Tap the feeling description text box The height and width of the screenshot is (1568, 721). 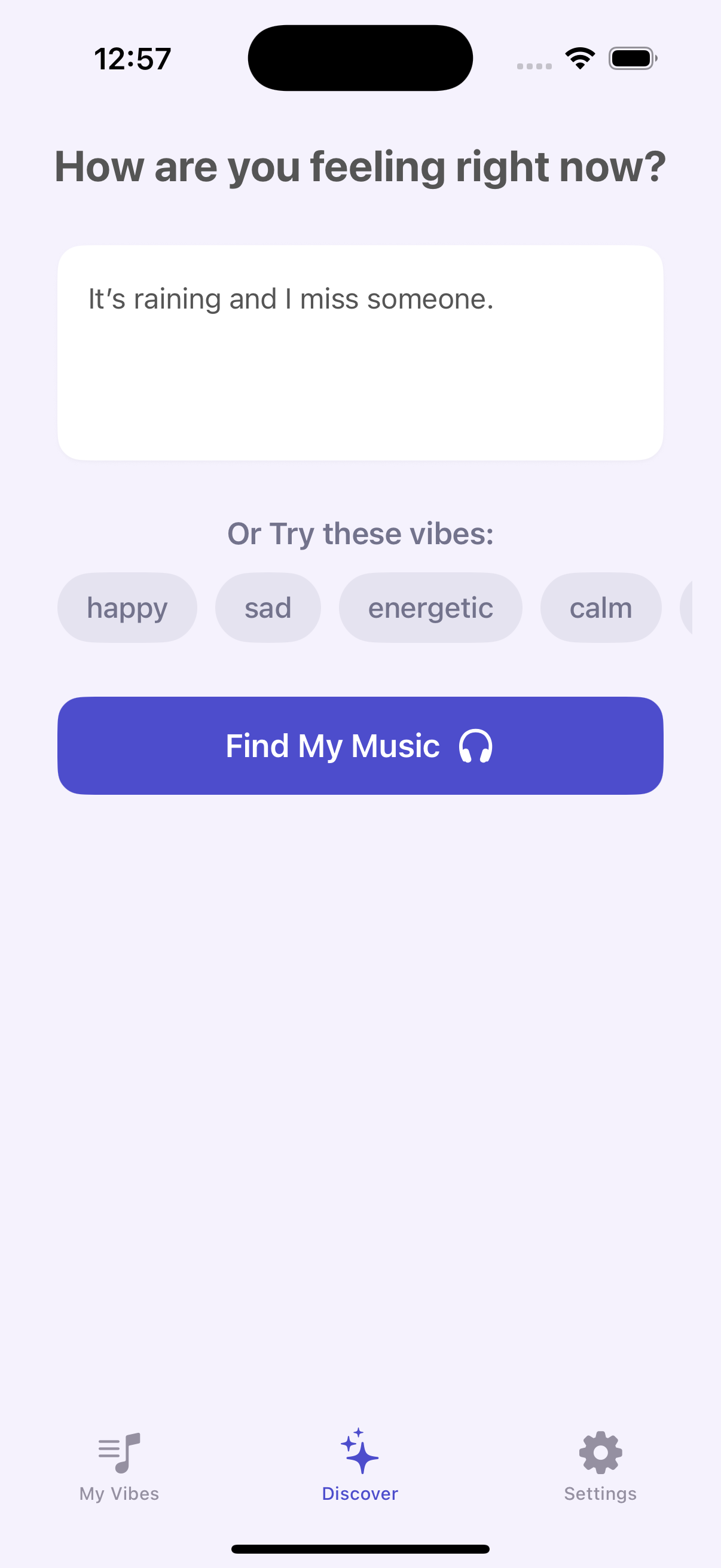point(360,353)
